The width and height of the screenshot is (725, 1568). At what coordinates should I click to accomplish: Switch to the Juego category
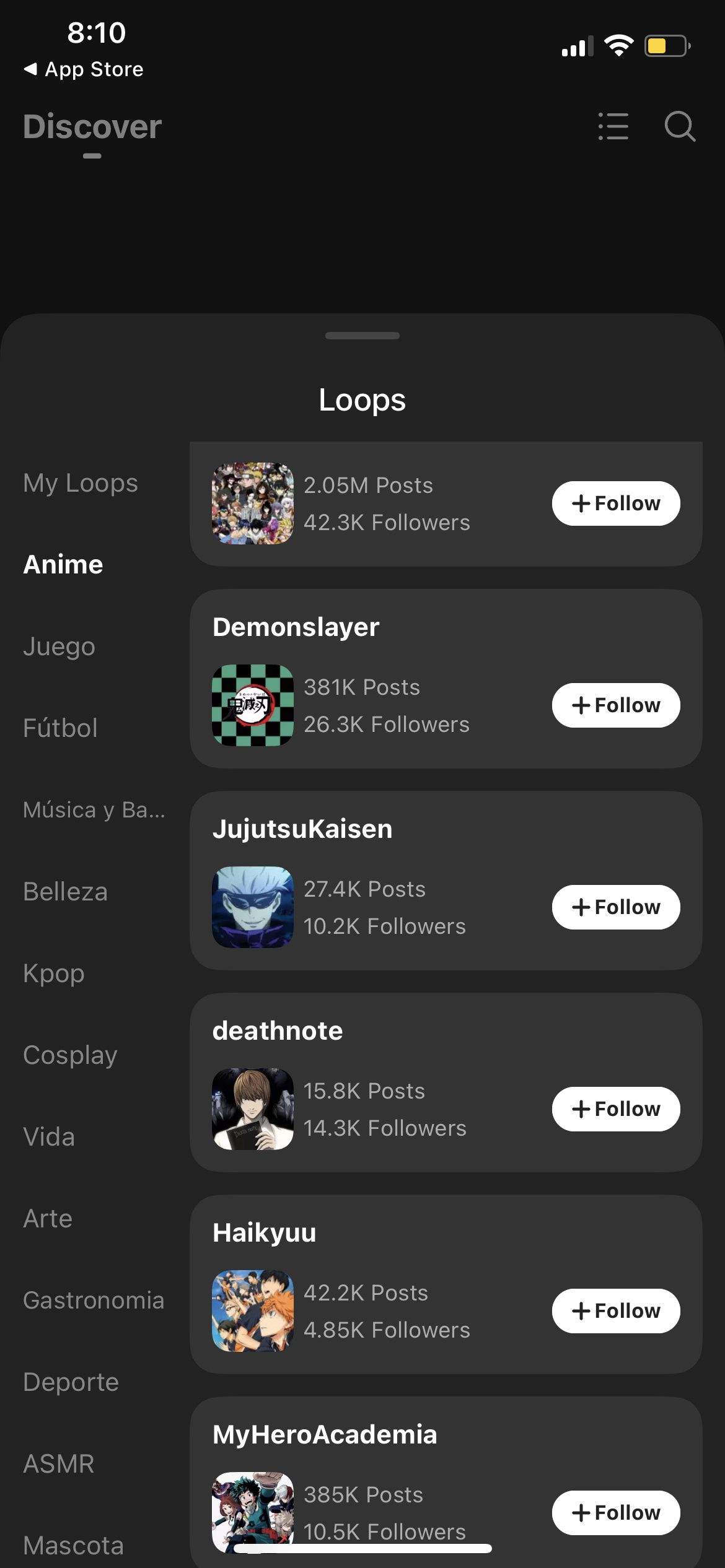(x=59, y=647)
